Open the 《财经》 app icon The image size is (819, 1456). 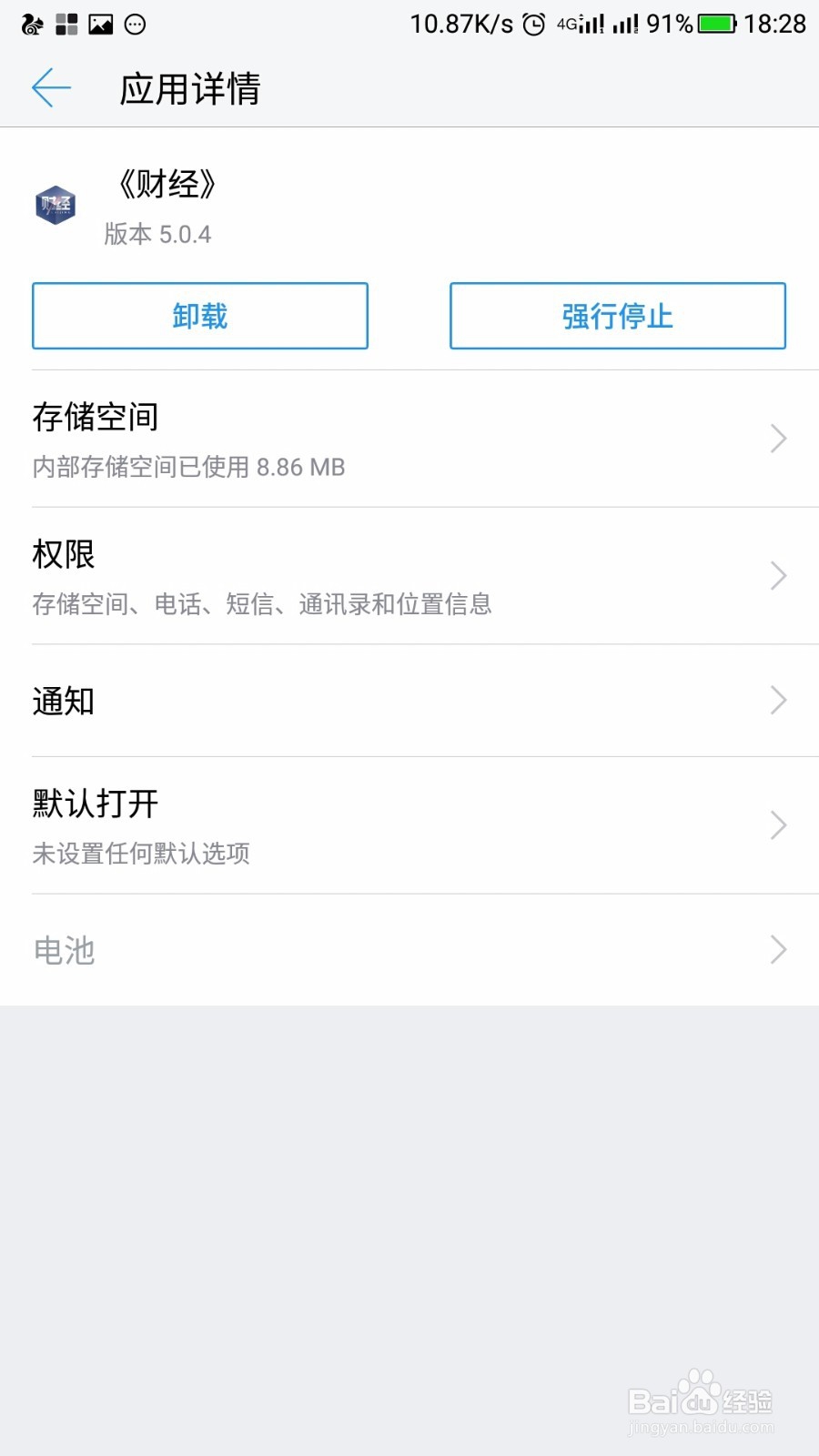click(x=55, y=205)
